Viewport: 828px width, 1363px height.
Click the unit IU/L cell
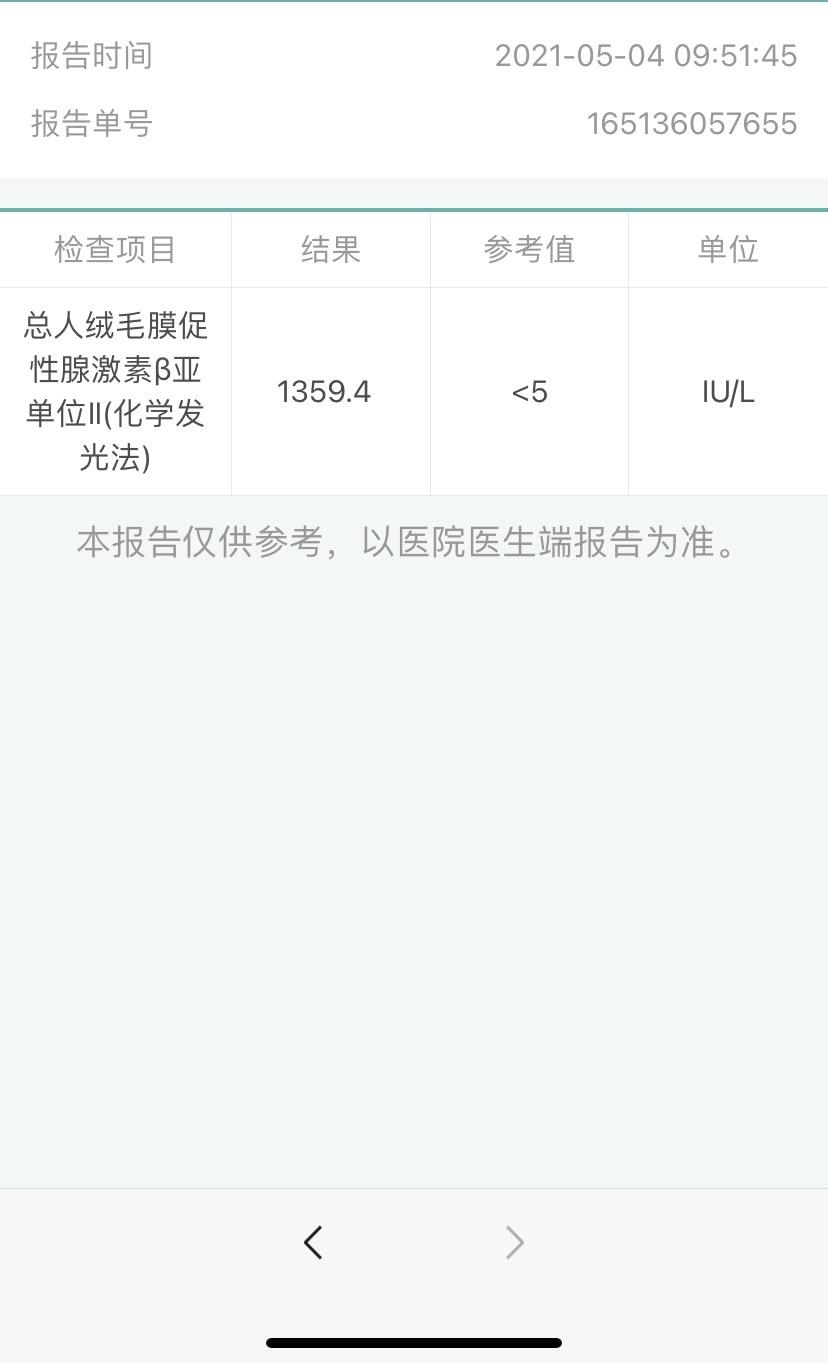tap(728, 391)
